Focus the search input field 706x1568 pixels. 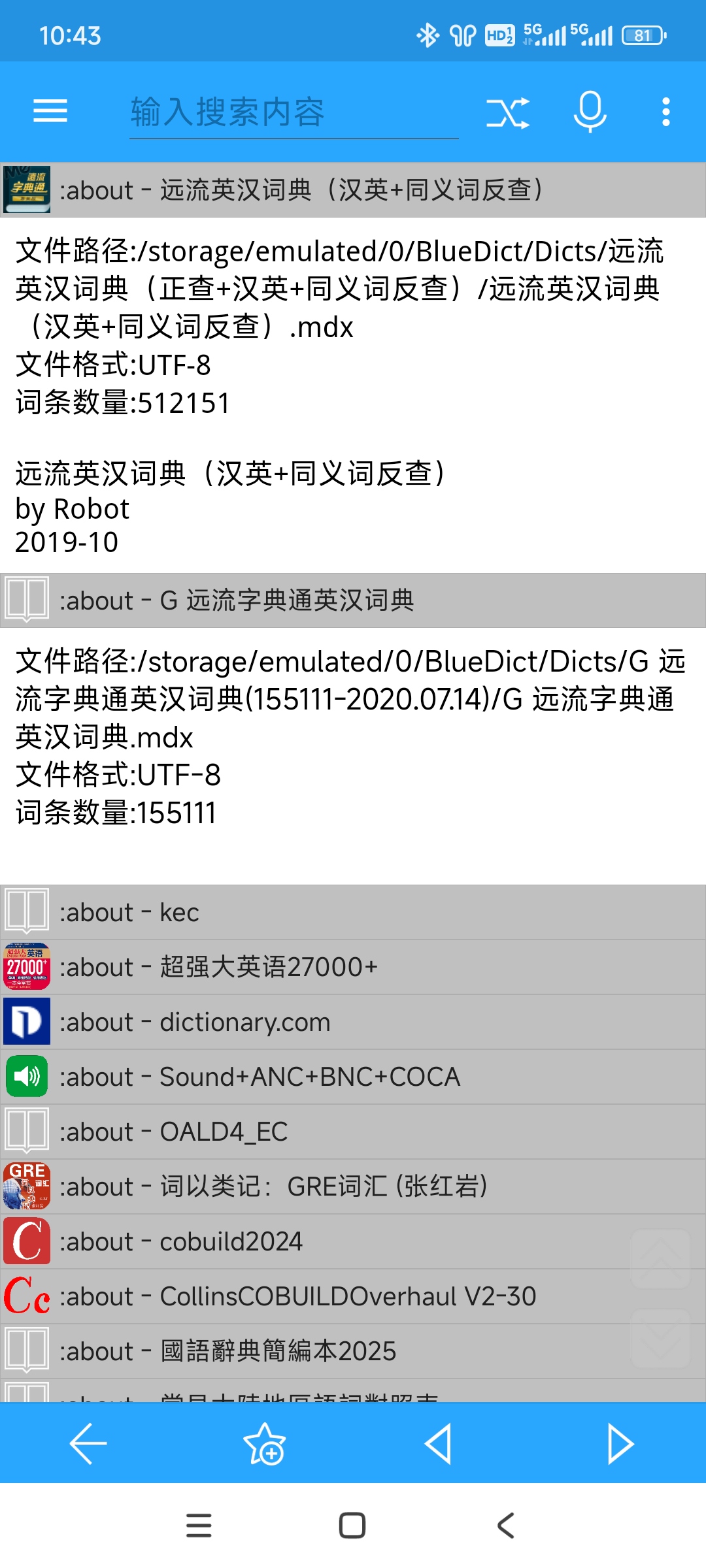294,112
